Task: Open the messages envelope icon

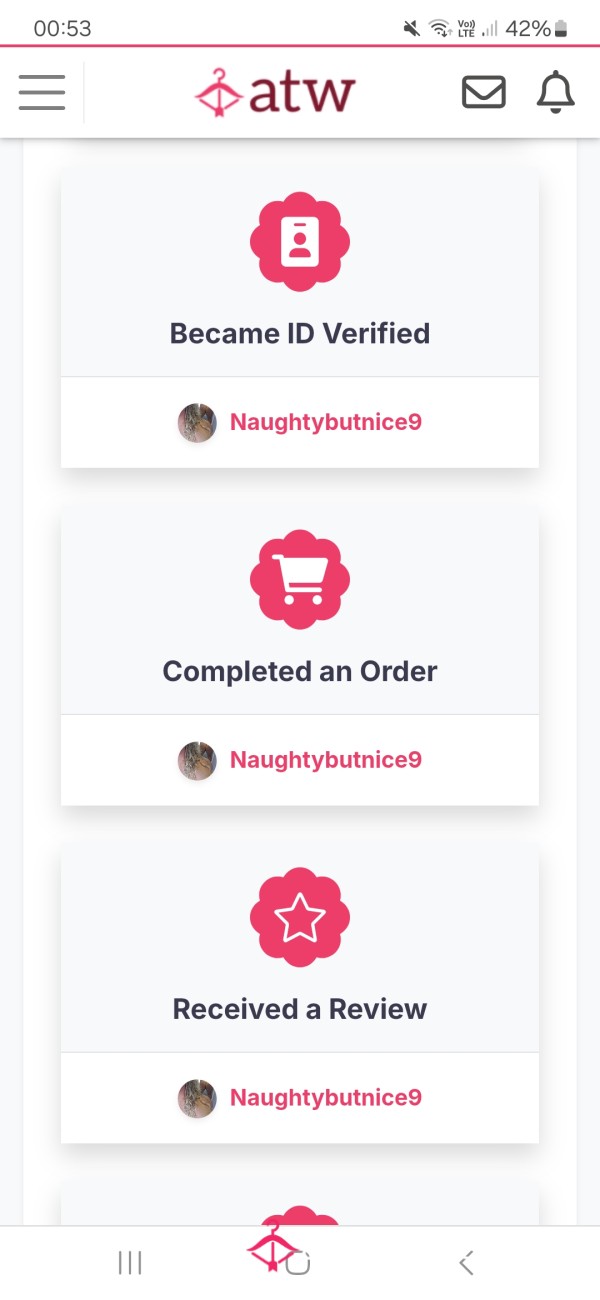Action: (483, 92)
